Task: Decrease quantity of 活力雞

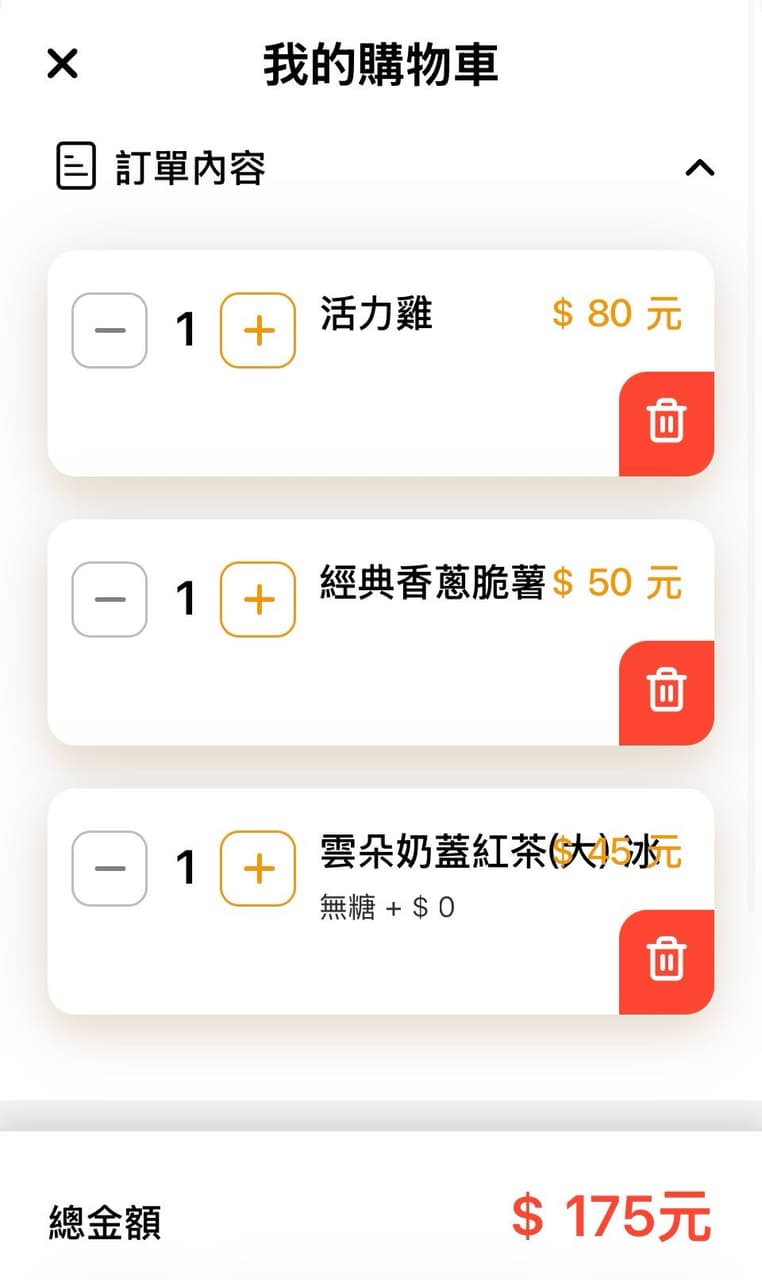Action: (110, 330)
